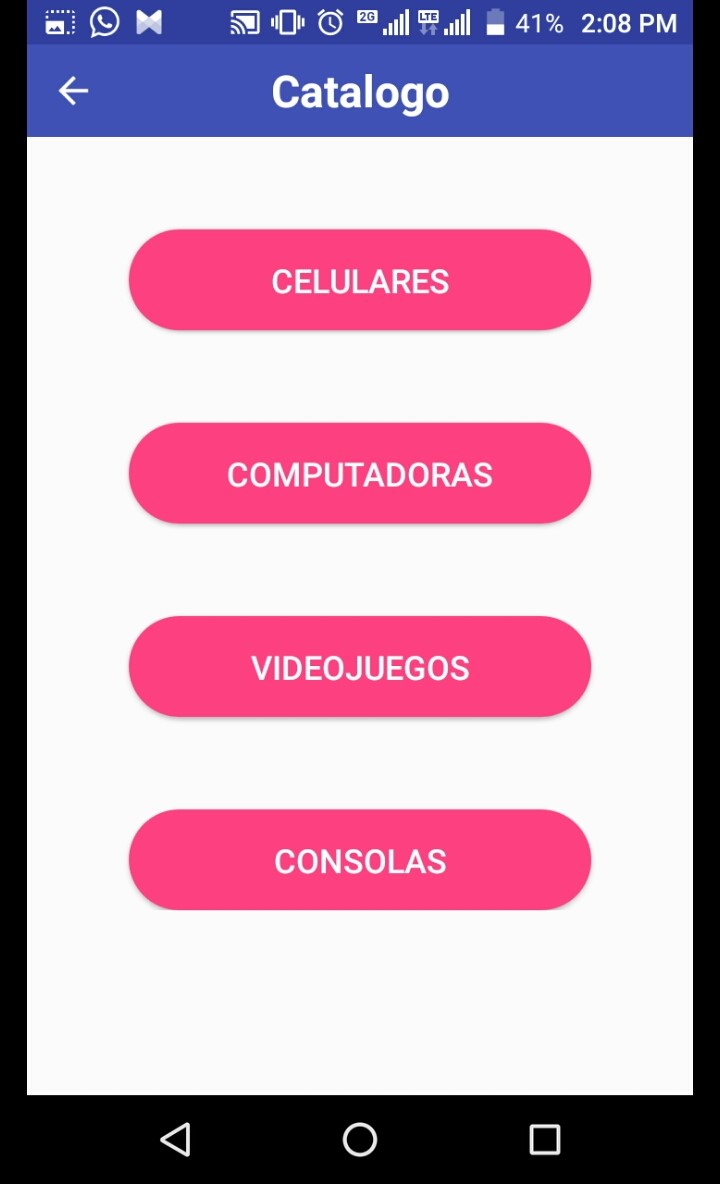This screenshot has height=1184, width=720.
Task: Go to the system home screen
Action: pos(360,1139)
